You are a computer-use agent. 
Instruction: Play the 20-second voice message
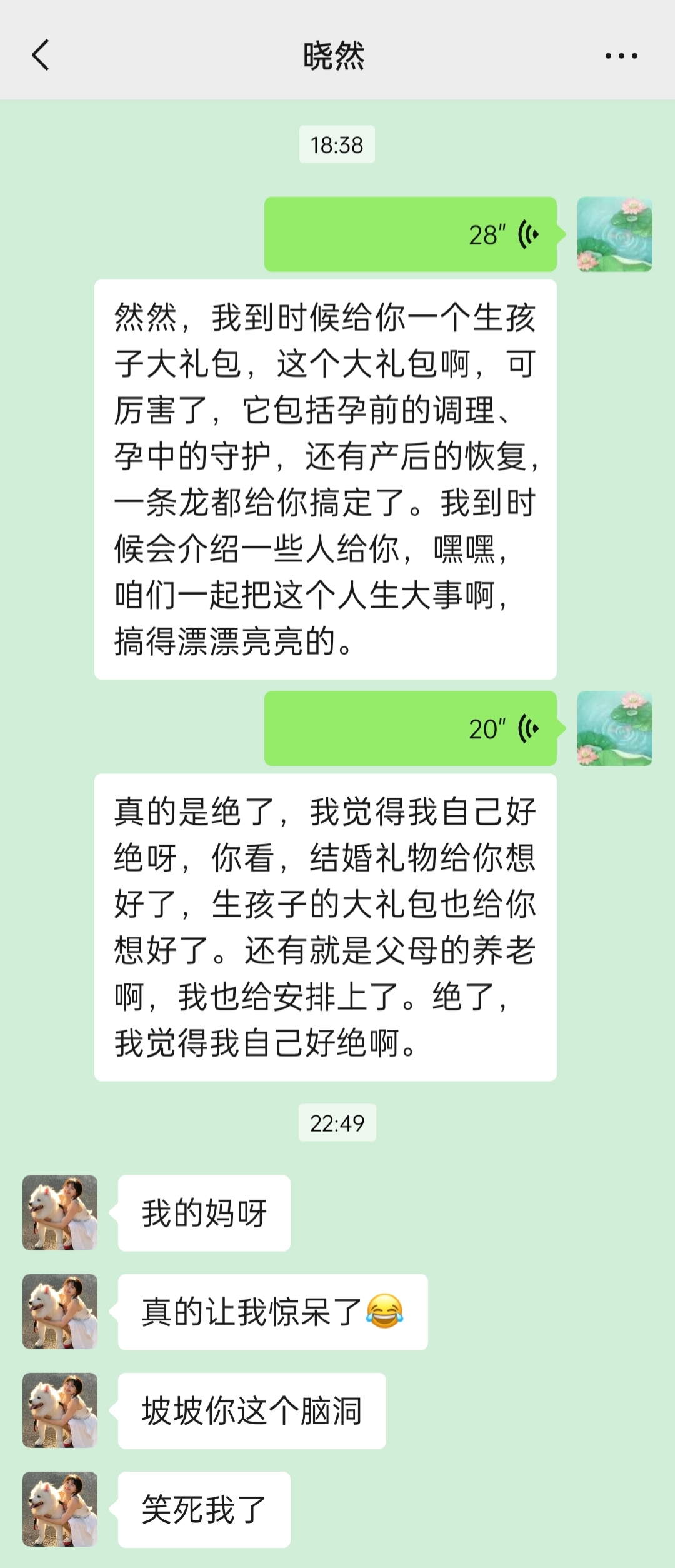click(410, 728)
